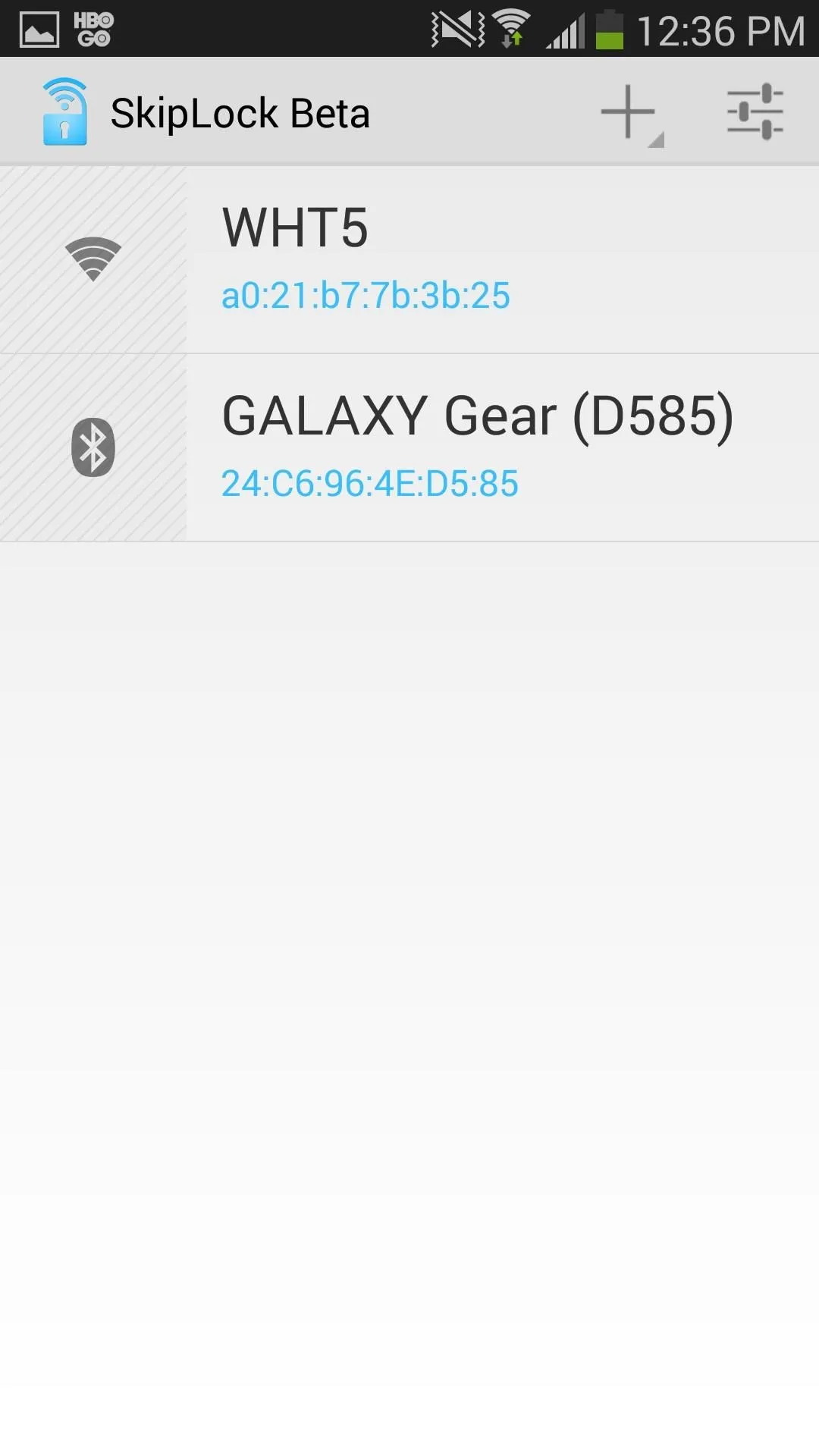
Task: Open the add device plus menu
Action: tap(629, 112)
